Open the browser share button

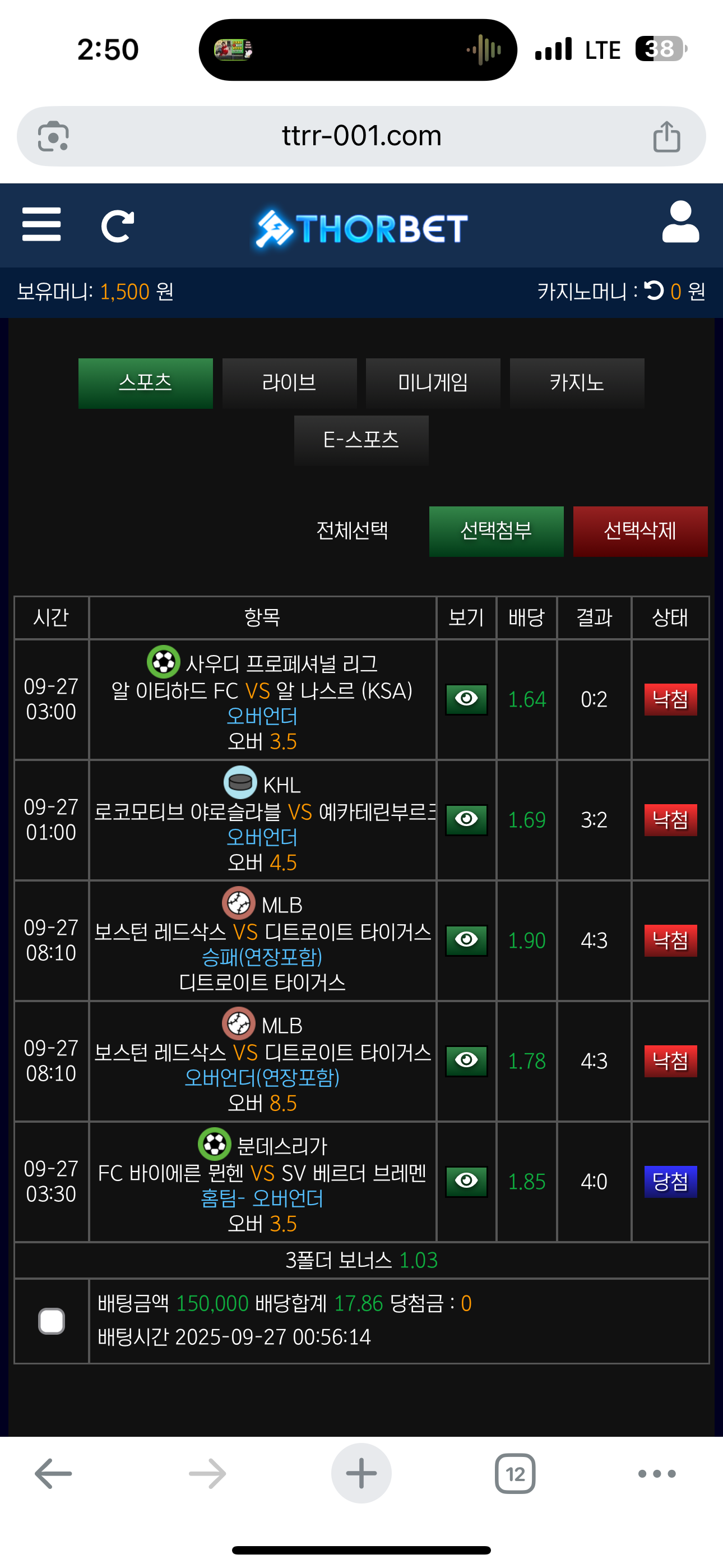pyautogui.click(x=666, y=136)
